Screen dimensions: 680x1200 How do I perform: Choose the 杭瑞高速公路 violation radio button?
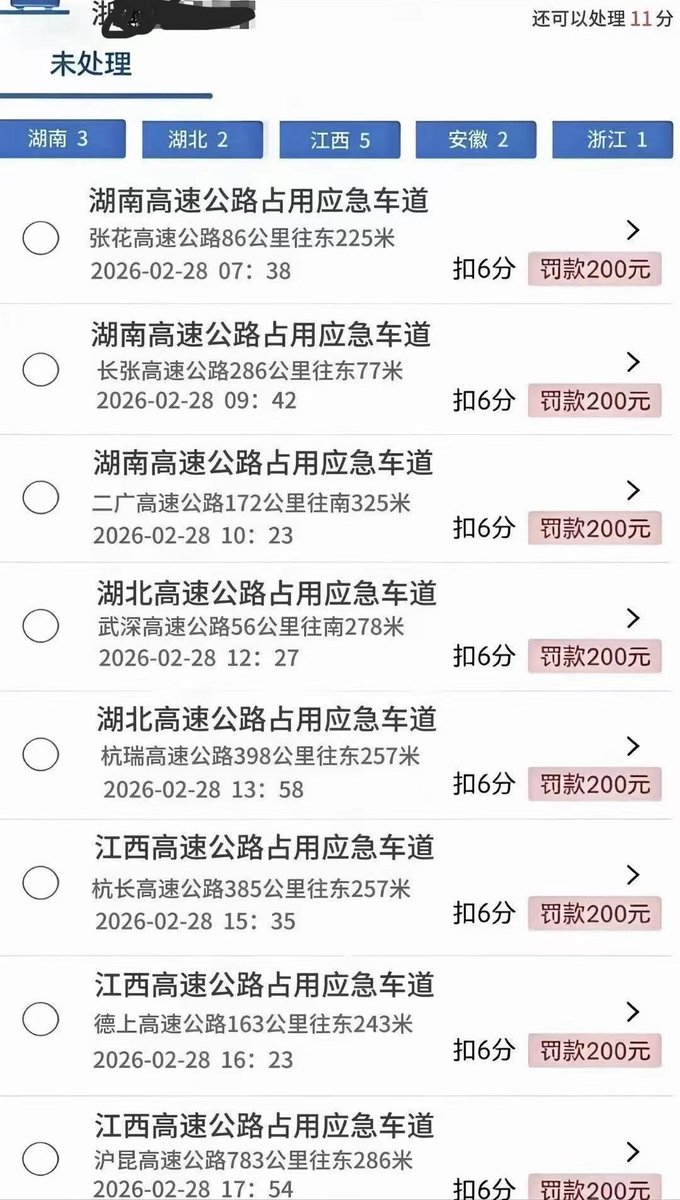click(40, 755)
